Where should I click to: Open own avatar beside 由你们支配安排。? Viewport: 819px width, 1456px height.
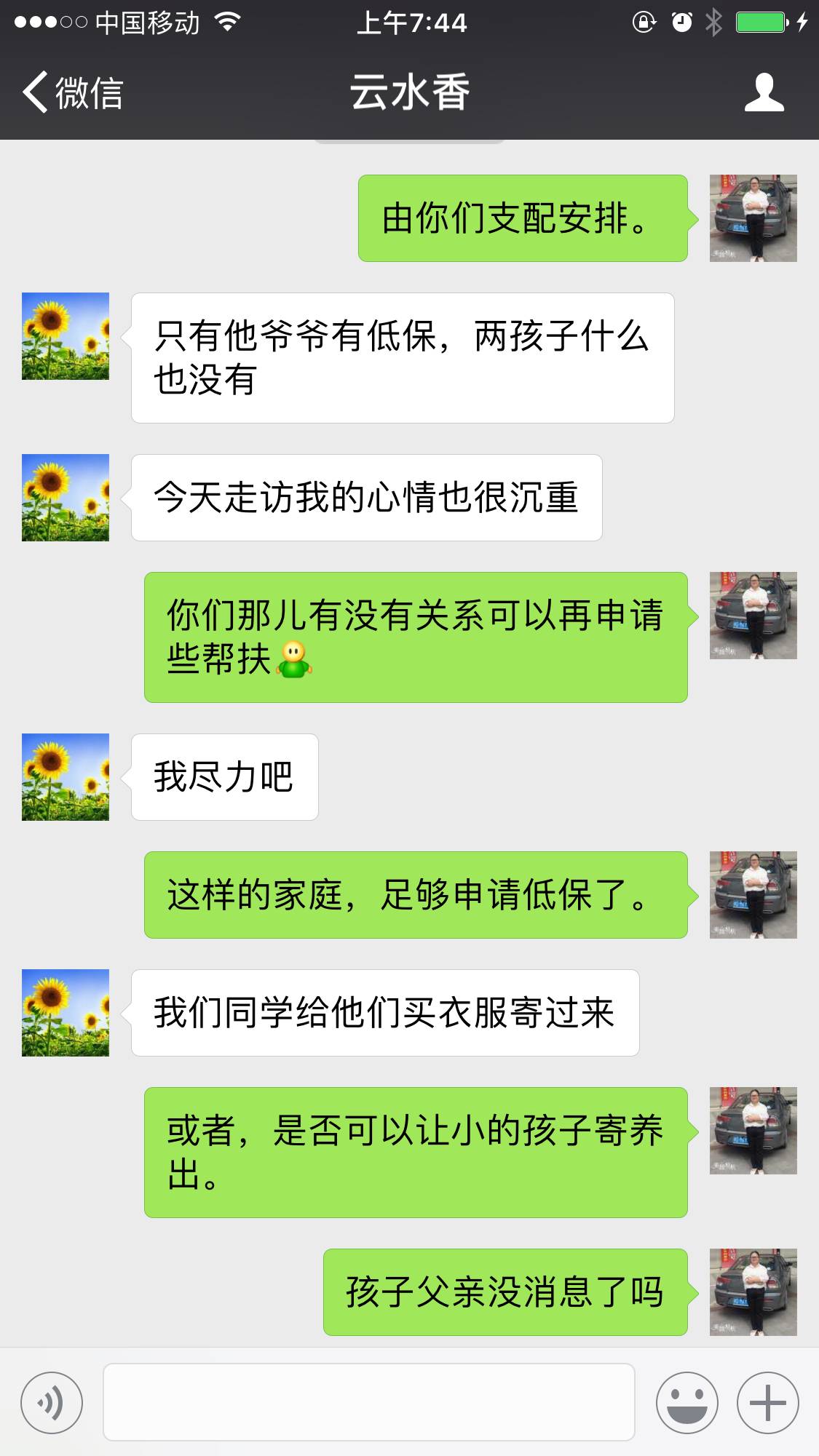tap(753, 218)
